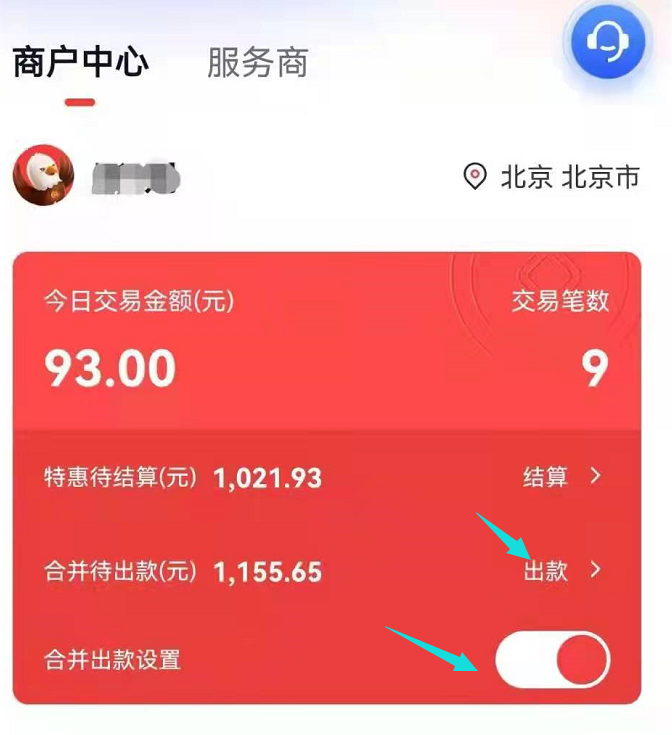The height and width of the screenshot is (735, 672).
Task: Select the 商户中心 tab
Action: 81,63
